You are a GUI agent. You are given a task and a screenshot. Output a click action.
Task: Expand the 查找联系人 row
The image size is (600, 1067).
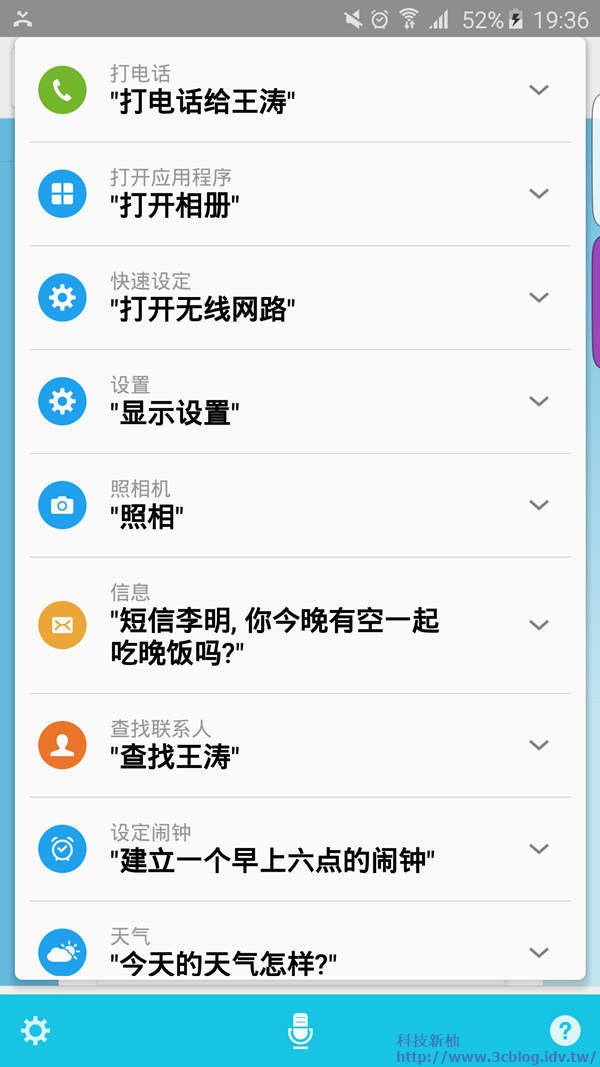[x=539, y=746]
